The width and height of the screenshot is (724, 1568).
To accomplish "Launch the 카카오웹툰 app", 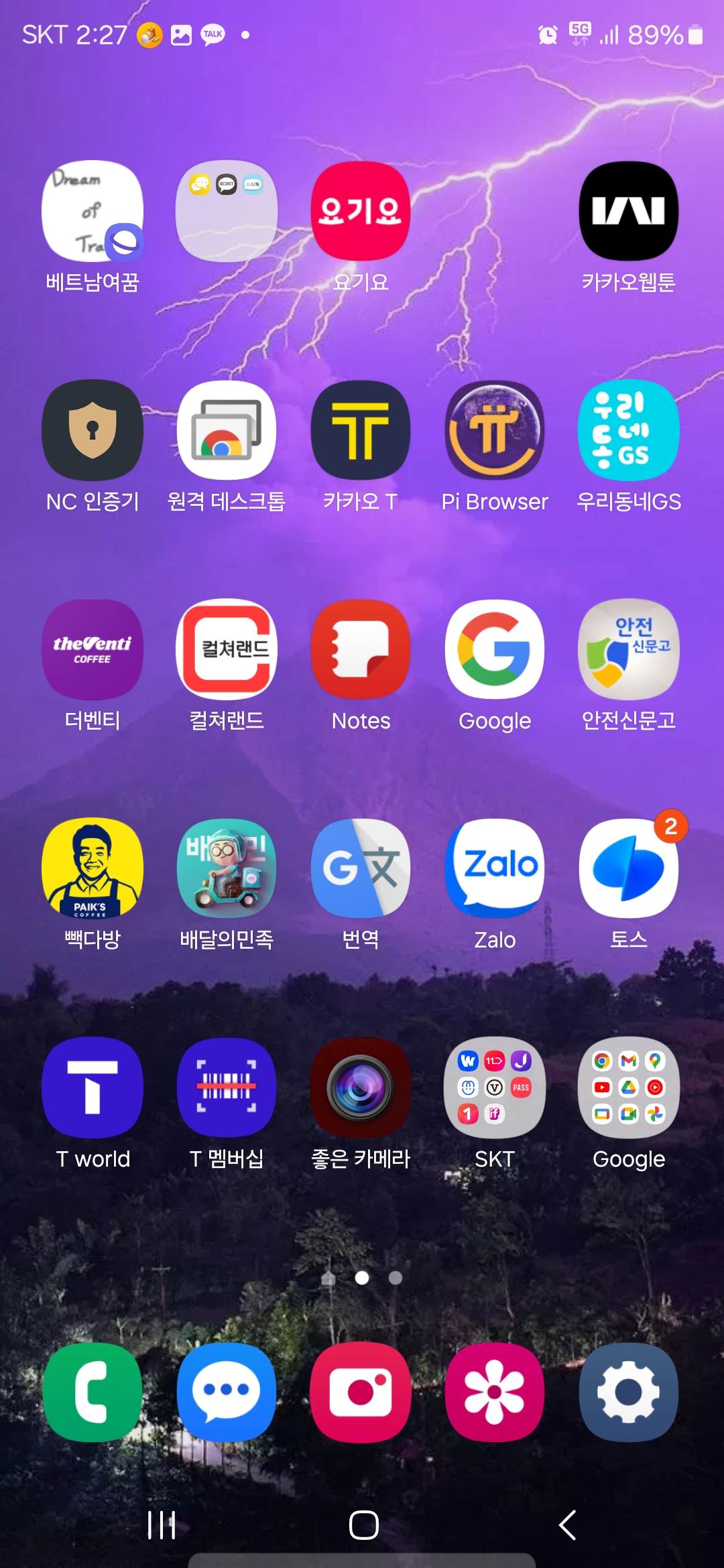I will pos(629,212).
